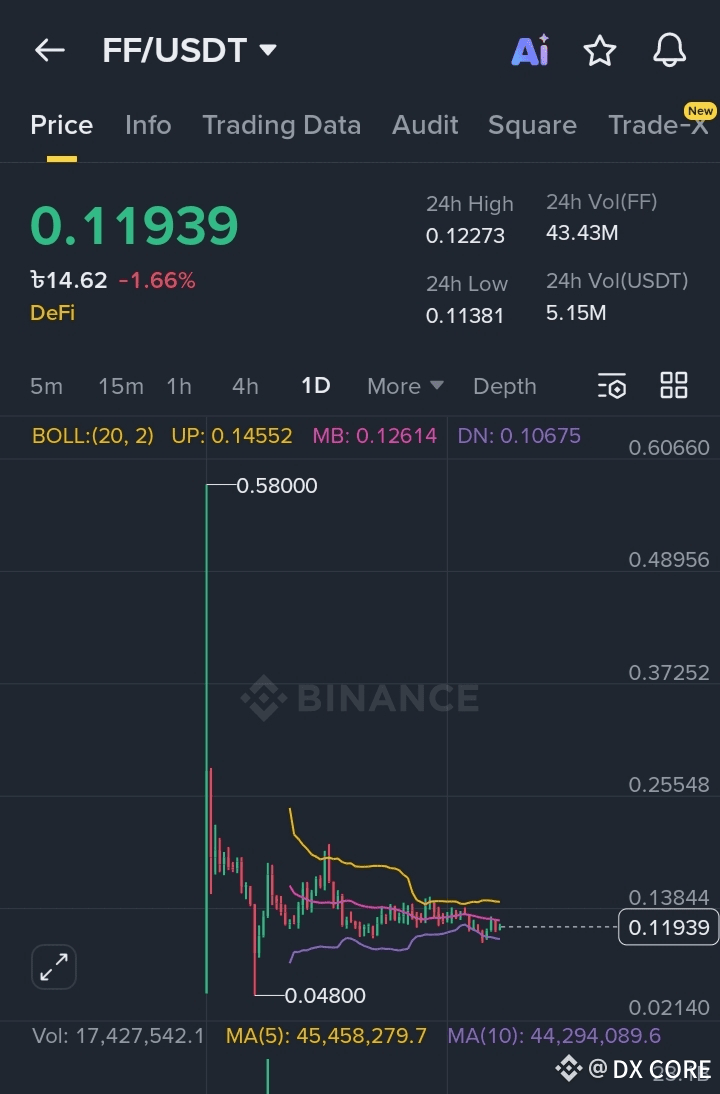Switch to the Trade-X tab
Screen dimensions: 720x1094
pos(658,125)
